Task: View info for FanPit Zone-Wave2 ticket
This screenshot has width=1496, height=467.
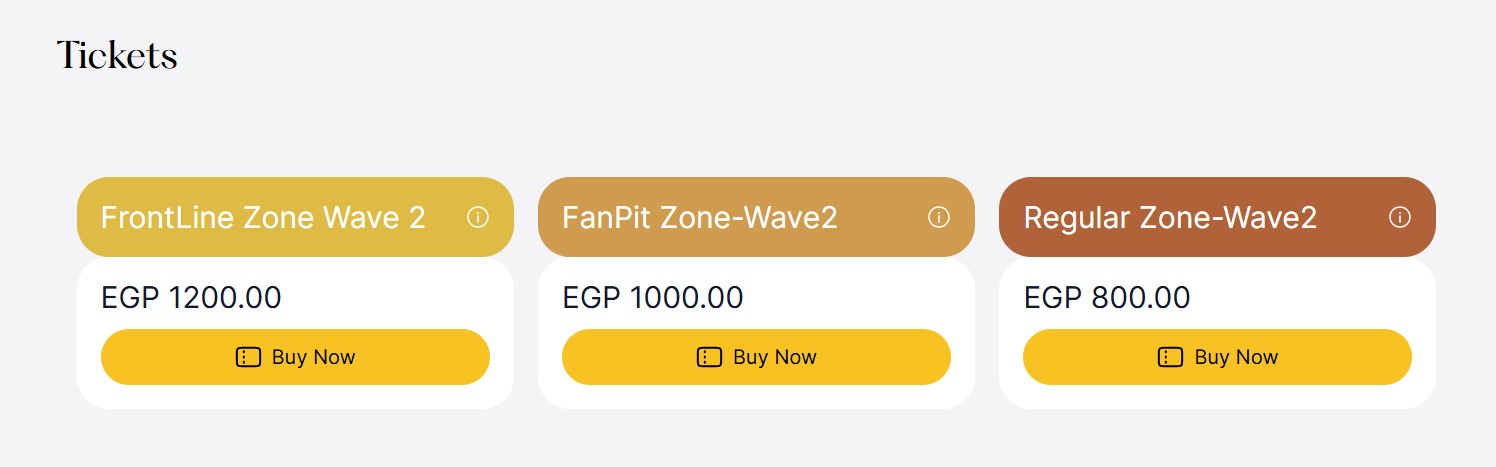Action: [x=939, y=217]
